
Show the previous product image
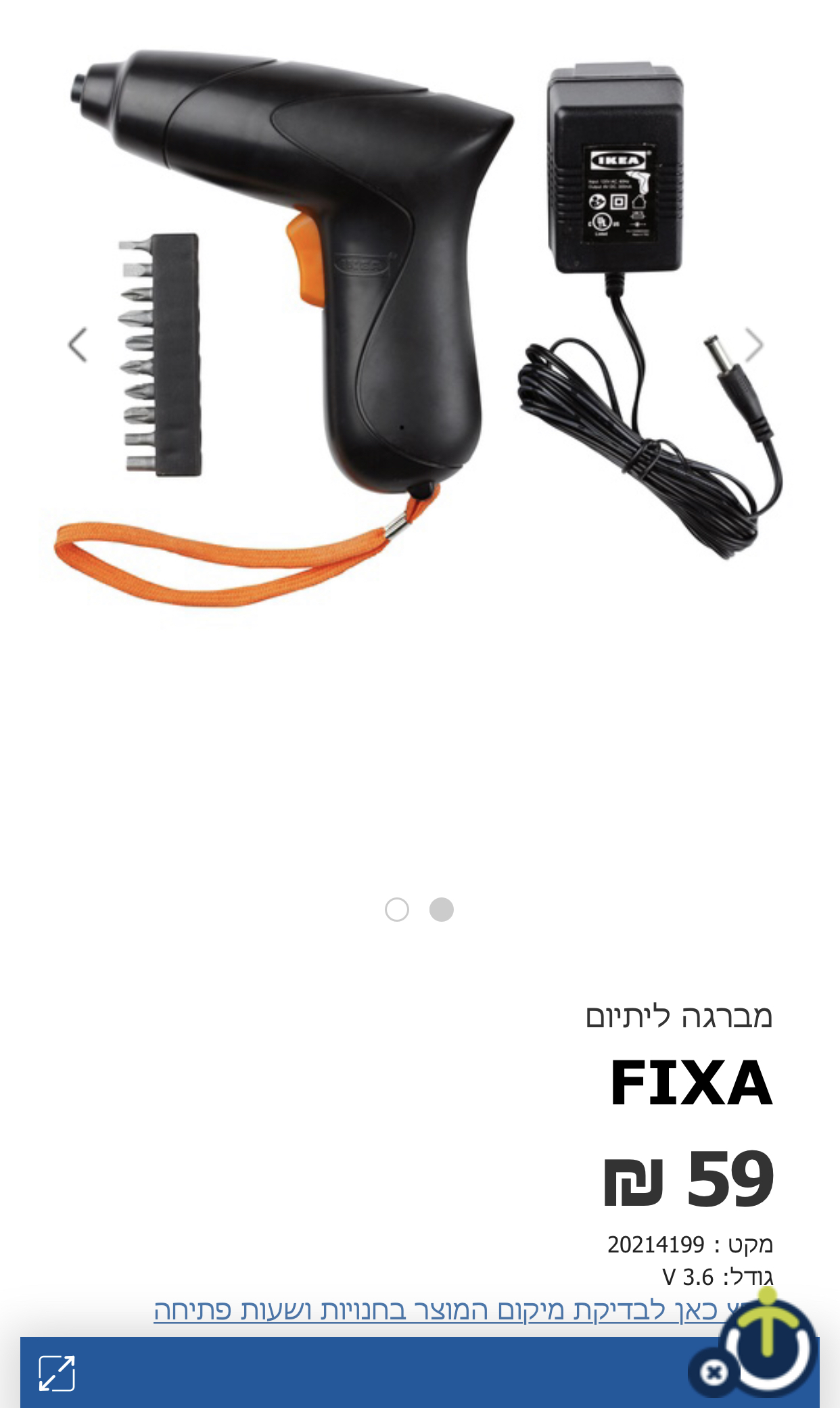pyautogui.click(x=78, y=345)
